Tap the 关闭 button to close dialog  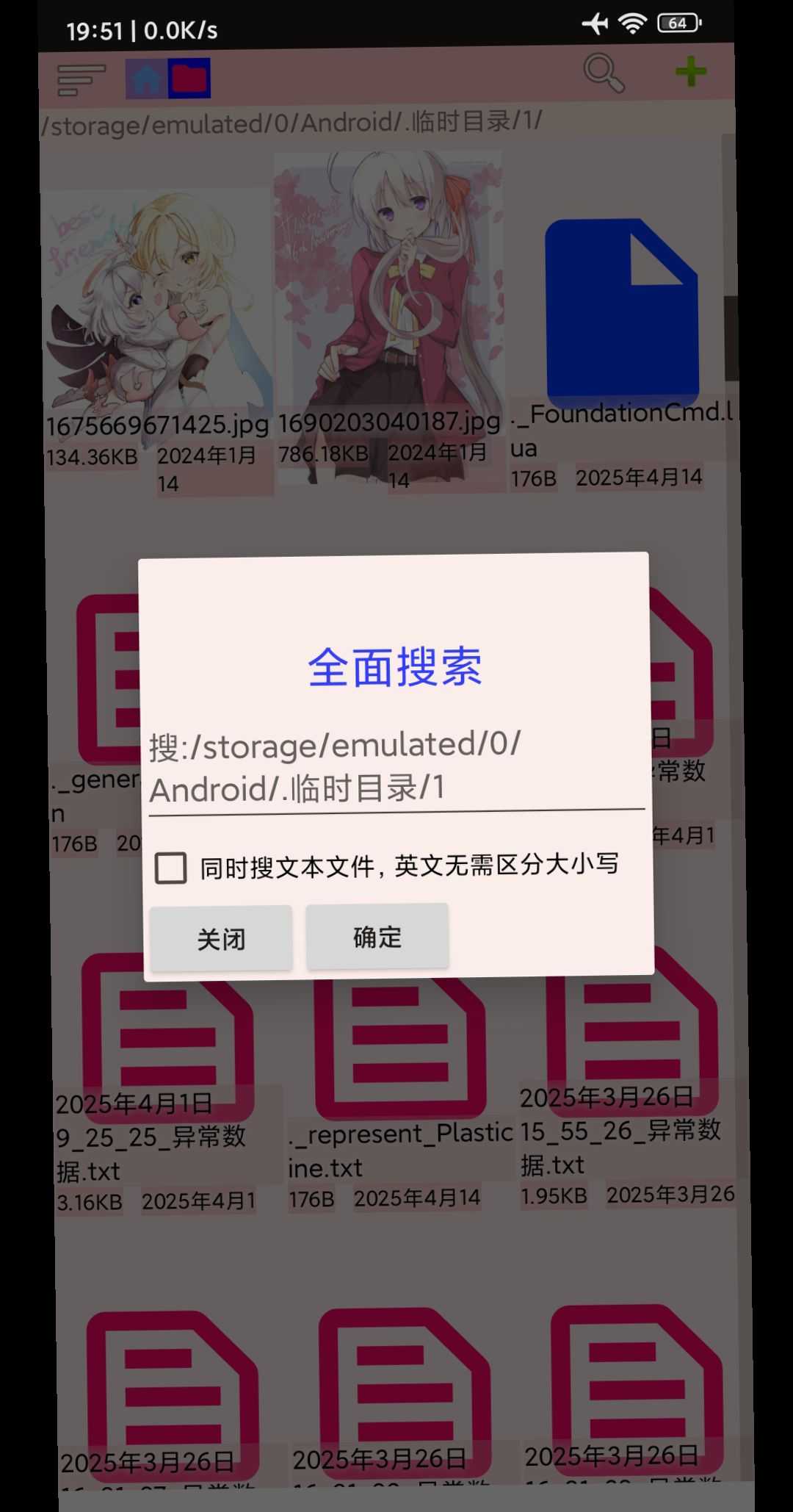pyautogui.click(x=221, y=938)
